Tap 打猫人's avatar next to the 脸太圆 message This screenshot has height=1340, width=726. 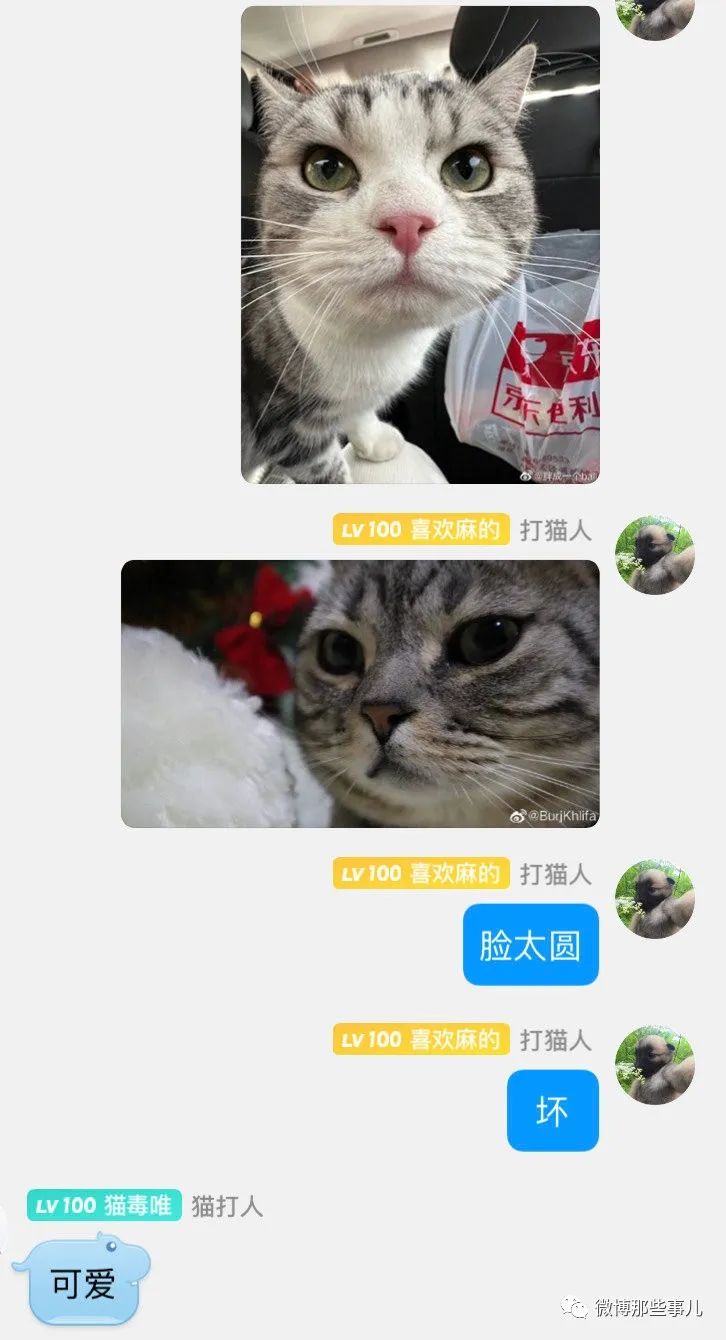click(x=655, y=899)
